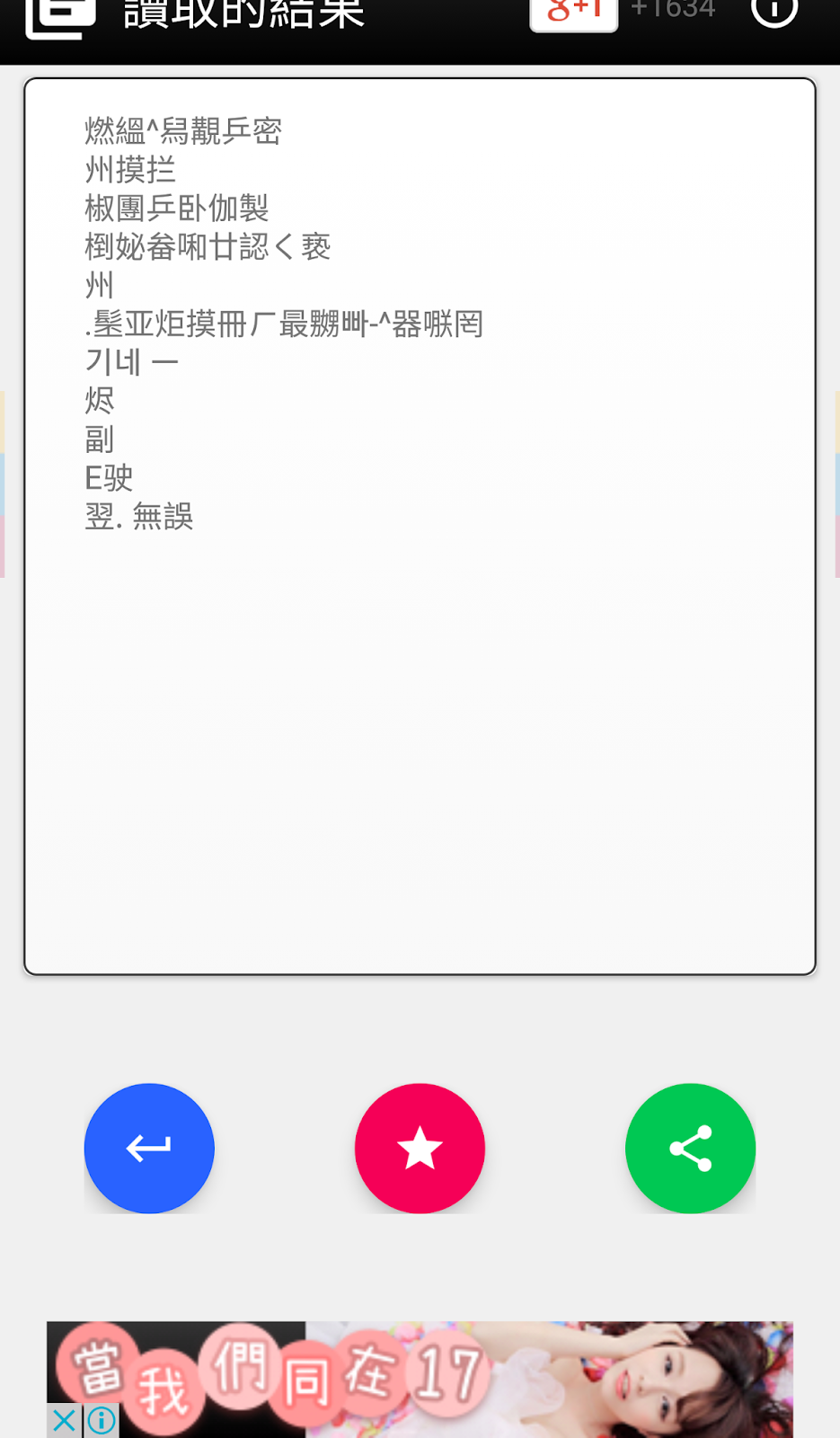
Task: Save result with the pink star button
Action: point(420,1148)
